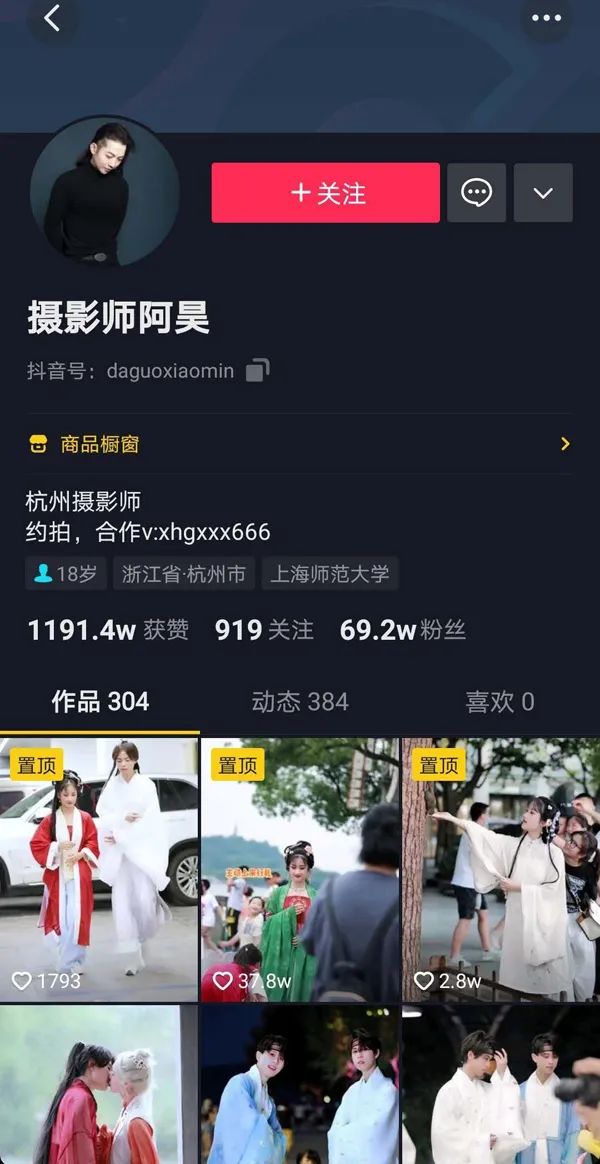Viewport: 600px width, 1164px height.
Task: Open the pinned video with 2.8w likes
Action: click(500, 870)
